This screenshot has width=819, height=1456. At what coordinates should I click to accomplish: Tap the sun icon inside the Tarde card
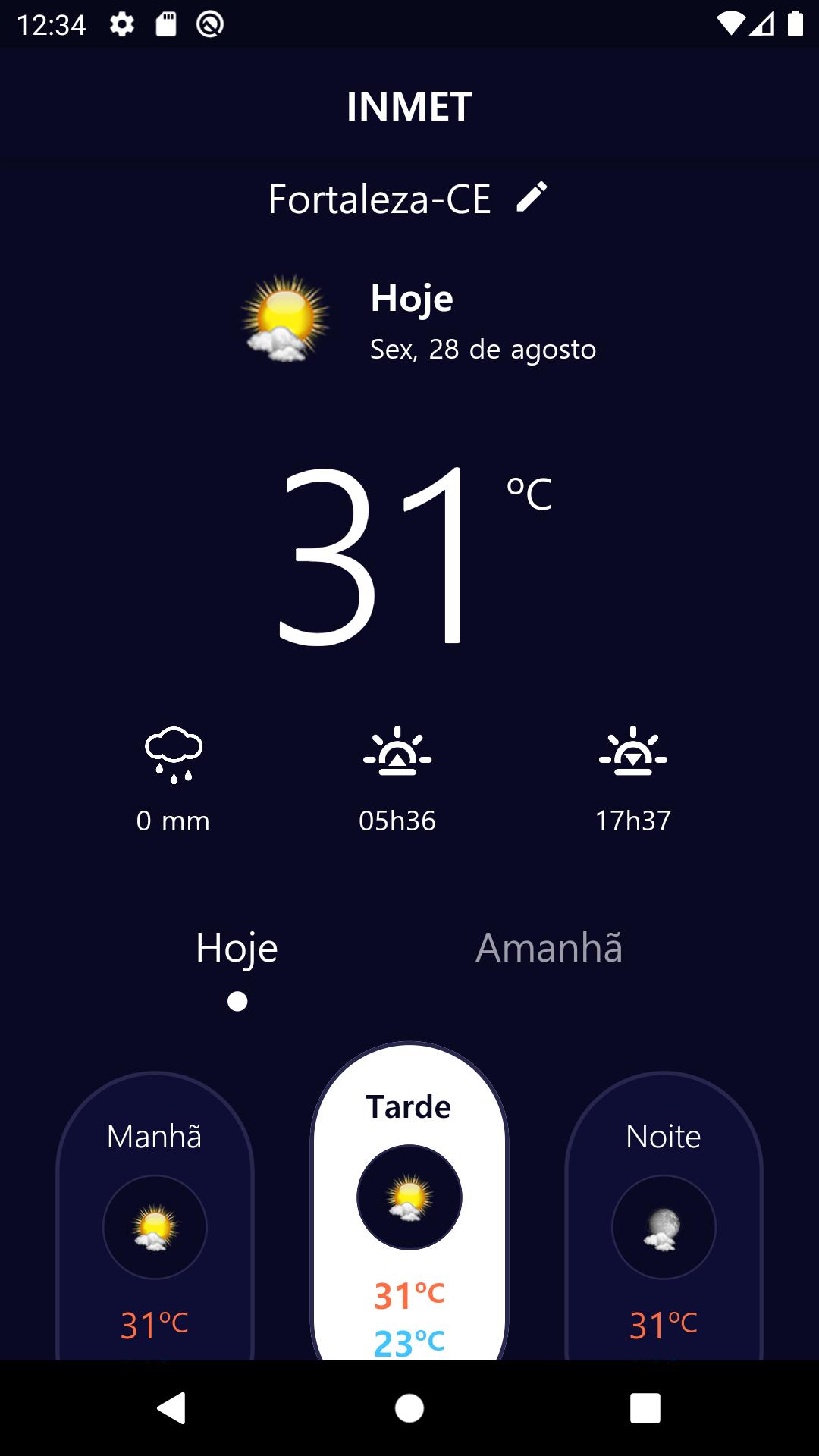pos(409,1198)
